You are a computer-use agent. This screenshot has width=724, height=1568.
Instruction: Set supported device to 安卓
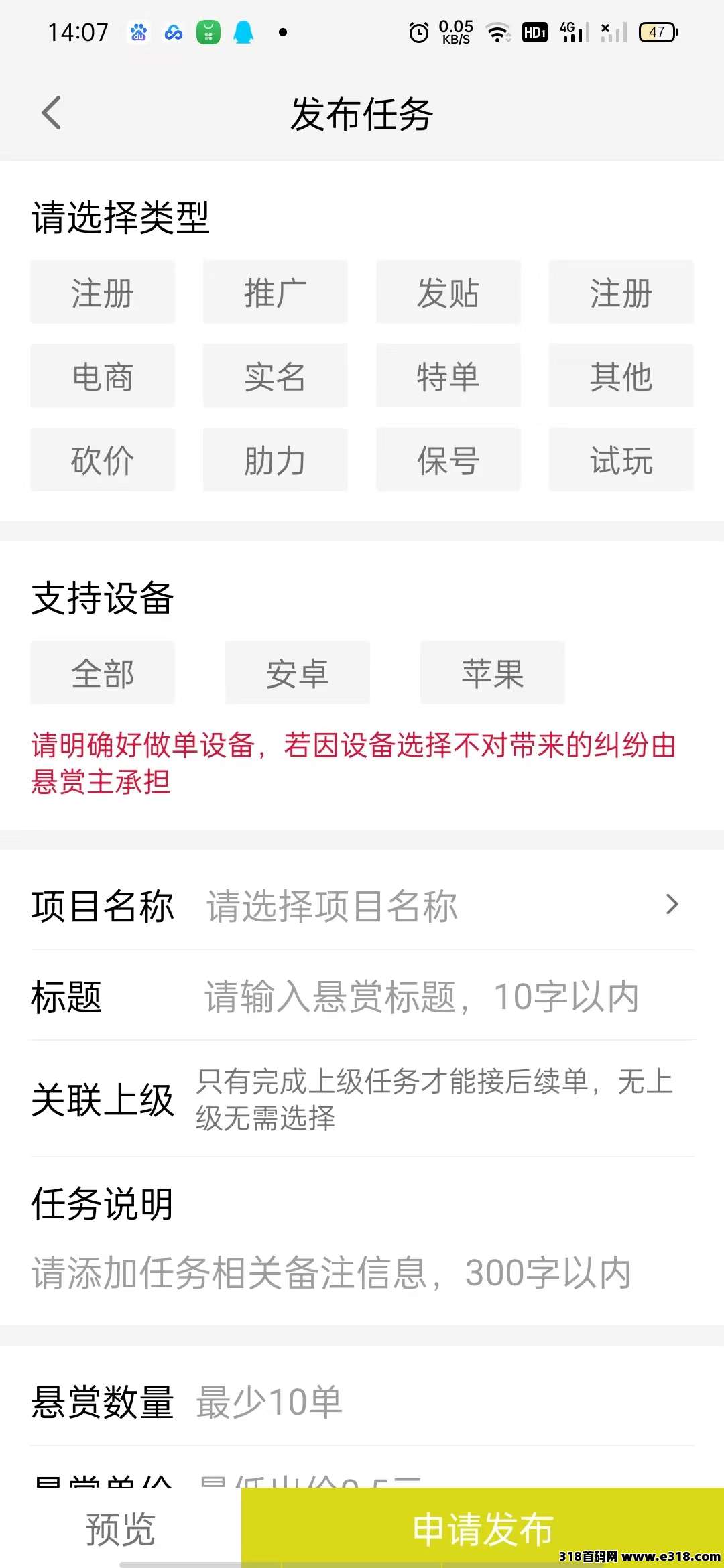(297, 673)
